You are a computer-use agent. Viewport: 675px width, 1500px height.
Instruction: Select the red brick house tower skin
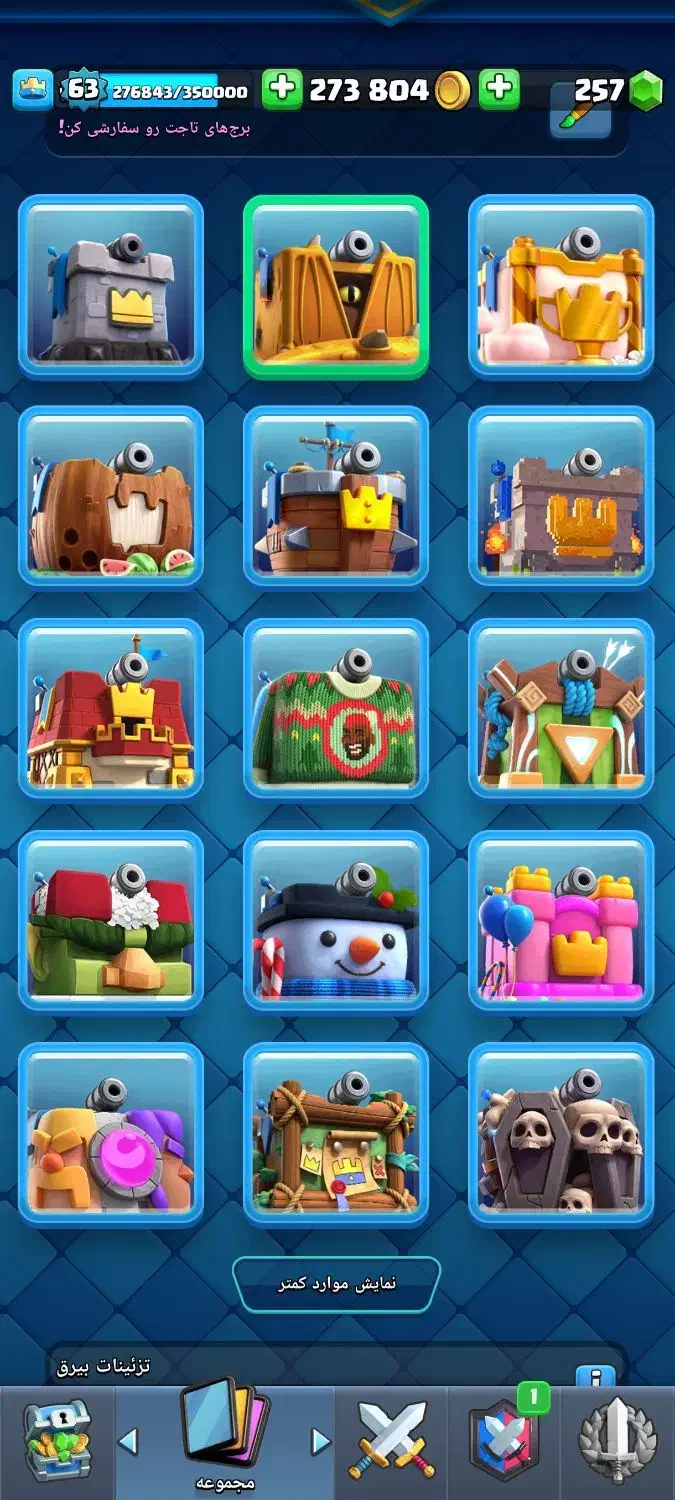pos(111,709)
